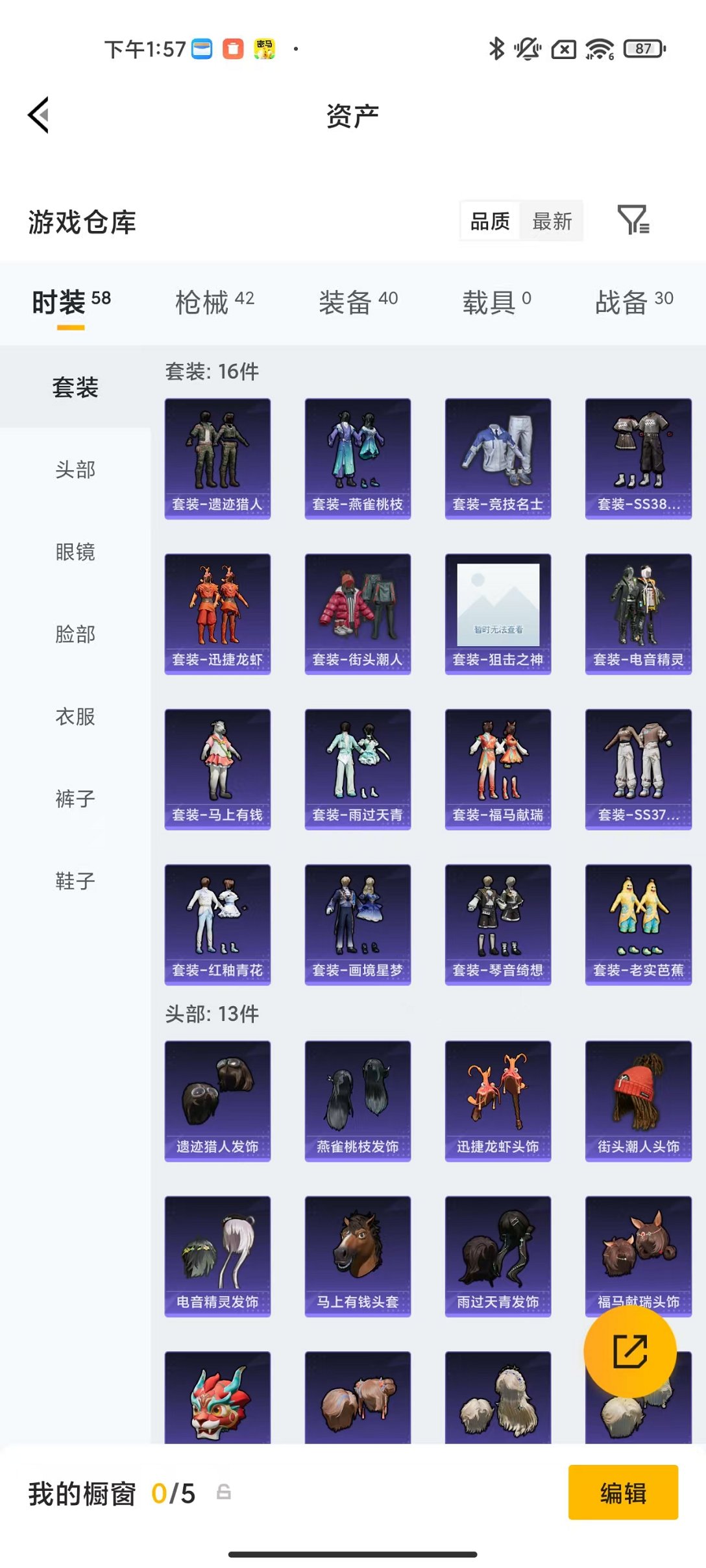Switch sorting to 最新

pos(552,221)
